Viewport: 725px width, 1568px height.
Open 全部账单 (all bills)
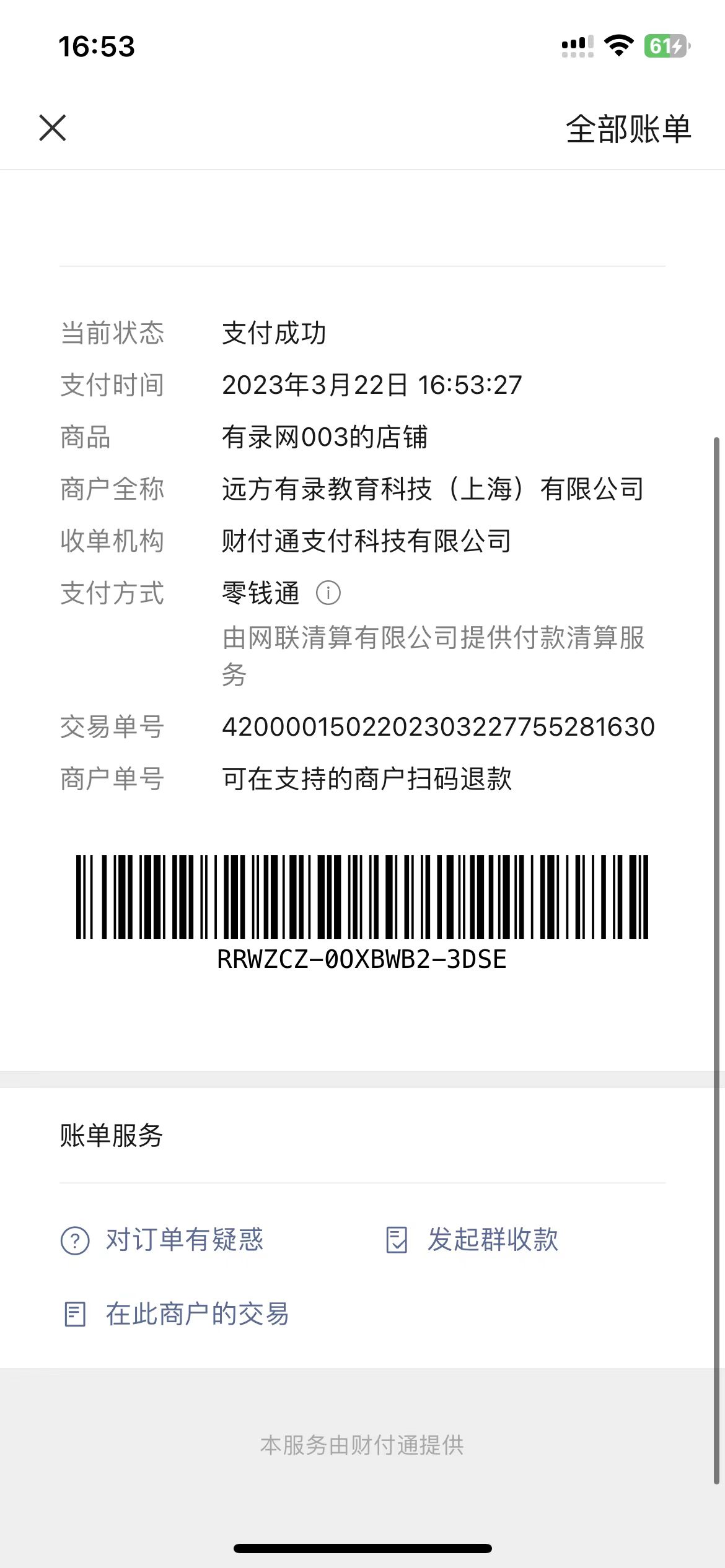pos(628,129)
